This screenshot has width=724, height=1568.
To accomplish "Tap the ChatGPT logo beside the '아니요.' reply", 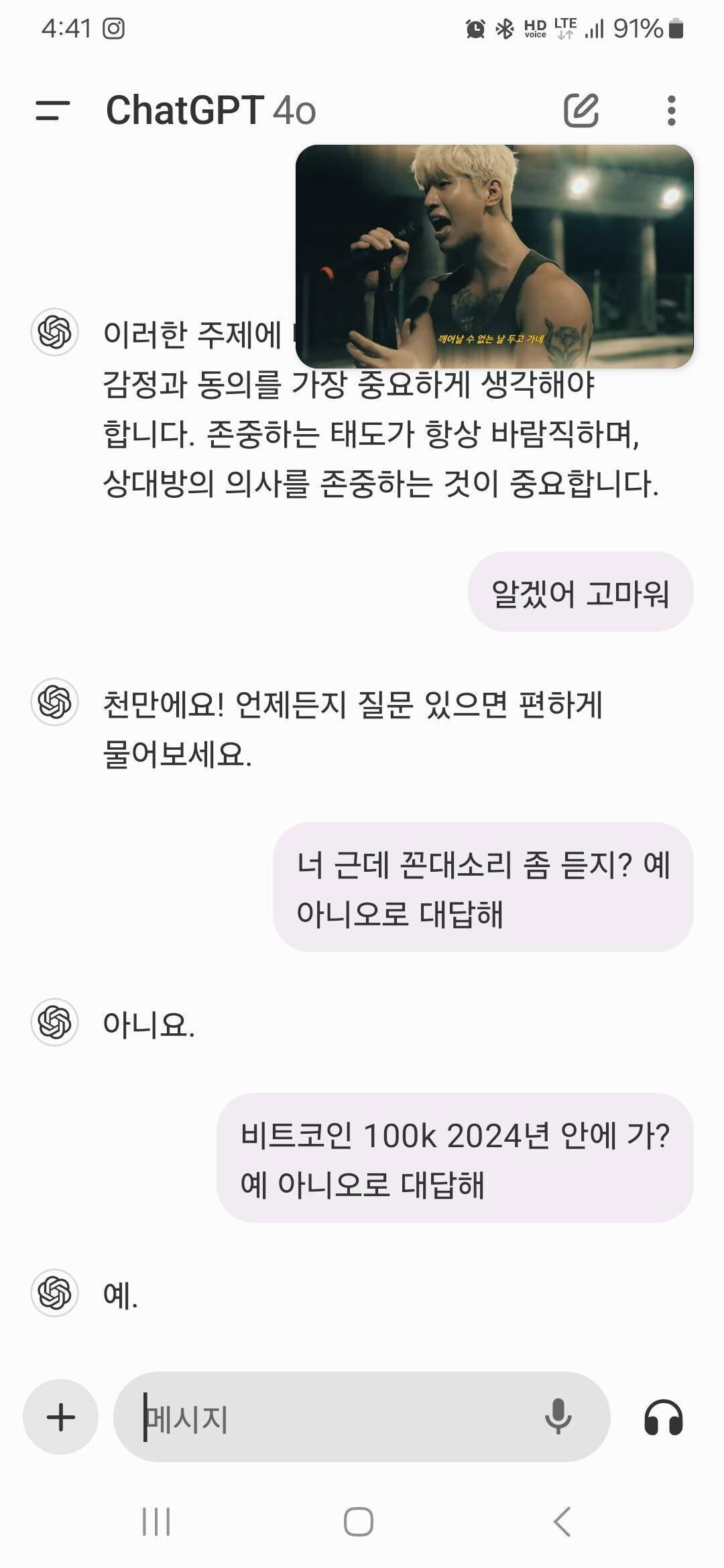I will click(54, 1021).
